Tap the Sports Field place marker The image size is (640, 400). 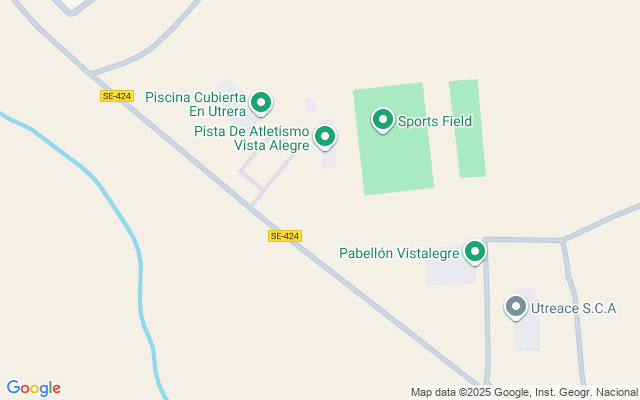click(x=382, y=120)
